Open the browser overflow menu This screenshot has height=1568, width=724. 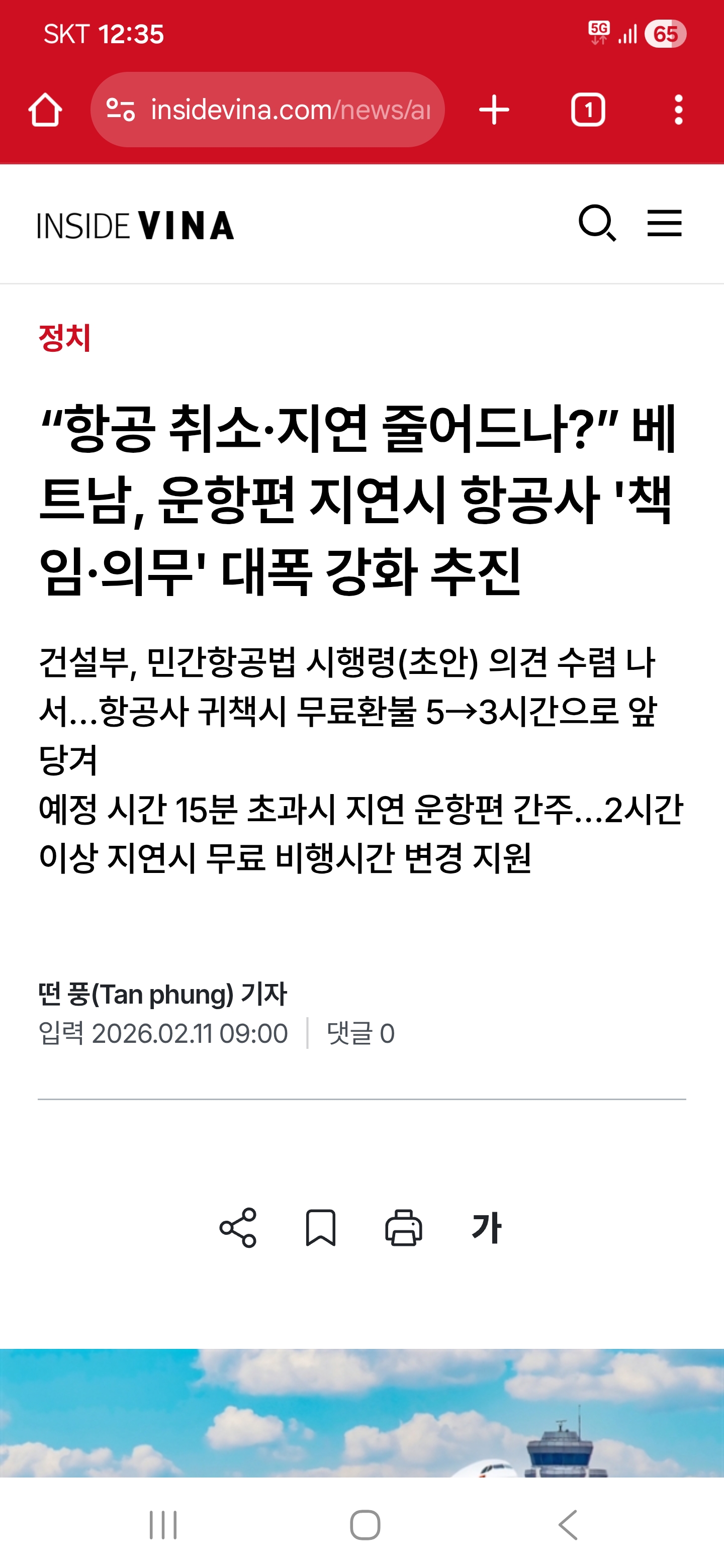pos(678,110)
